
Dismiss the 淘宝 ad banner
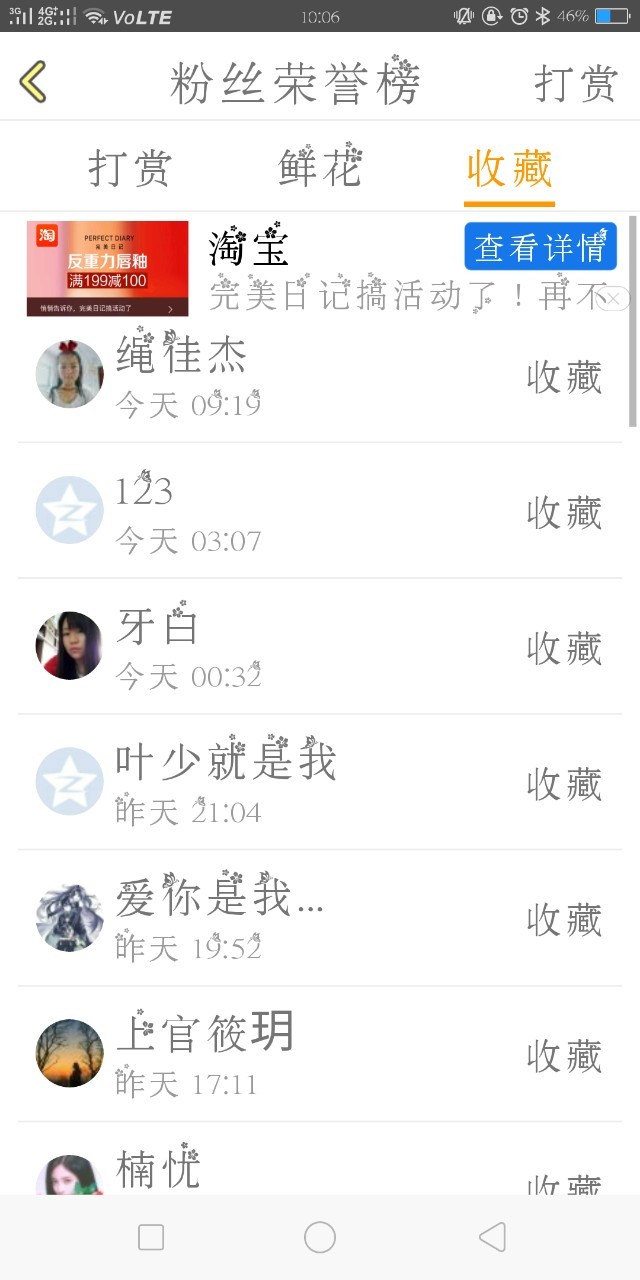614,298
